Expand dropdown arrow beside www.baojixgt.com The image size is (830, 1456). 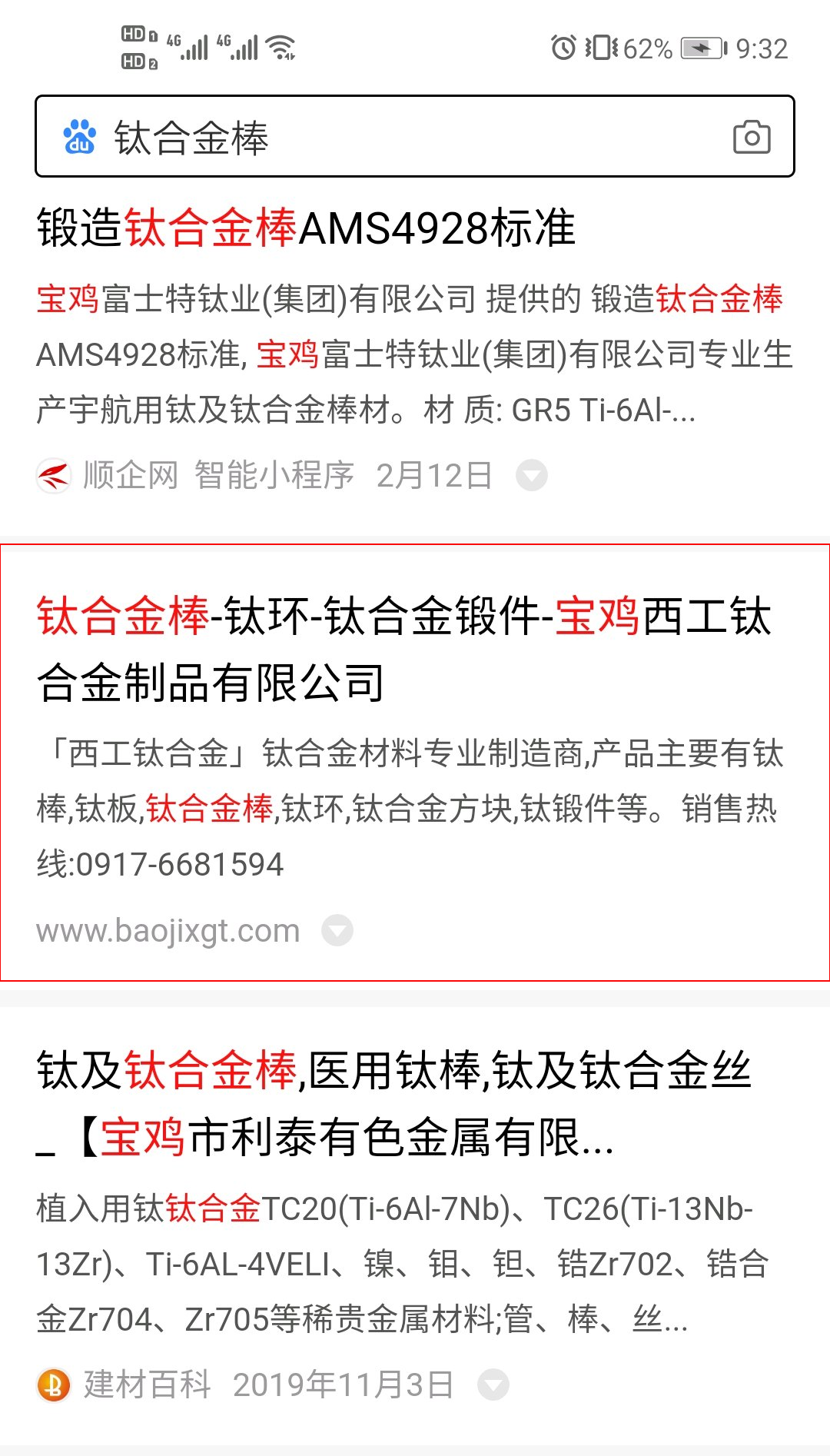(x=337, y=931)
